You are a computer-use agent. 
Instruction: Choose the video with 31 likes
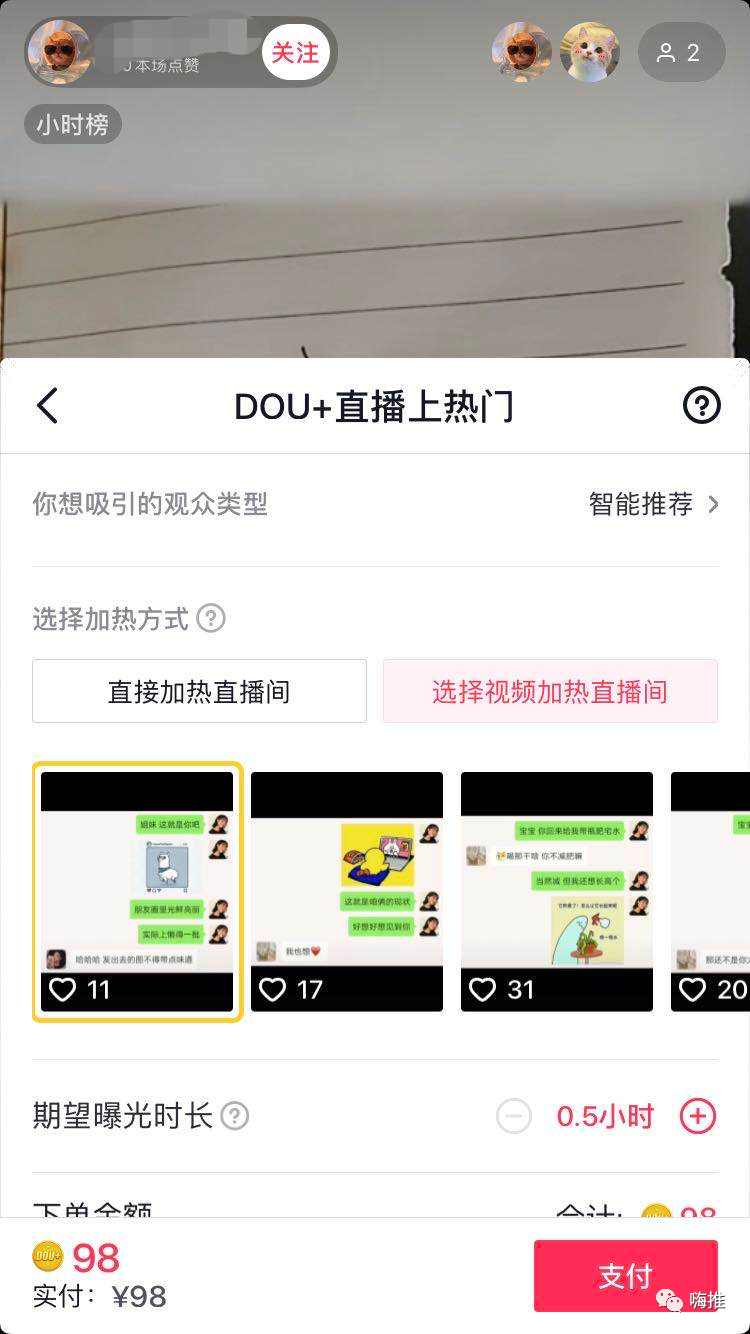point(557,891)
